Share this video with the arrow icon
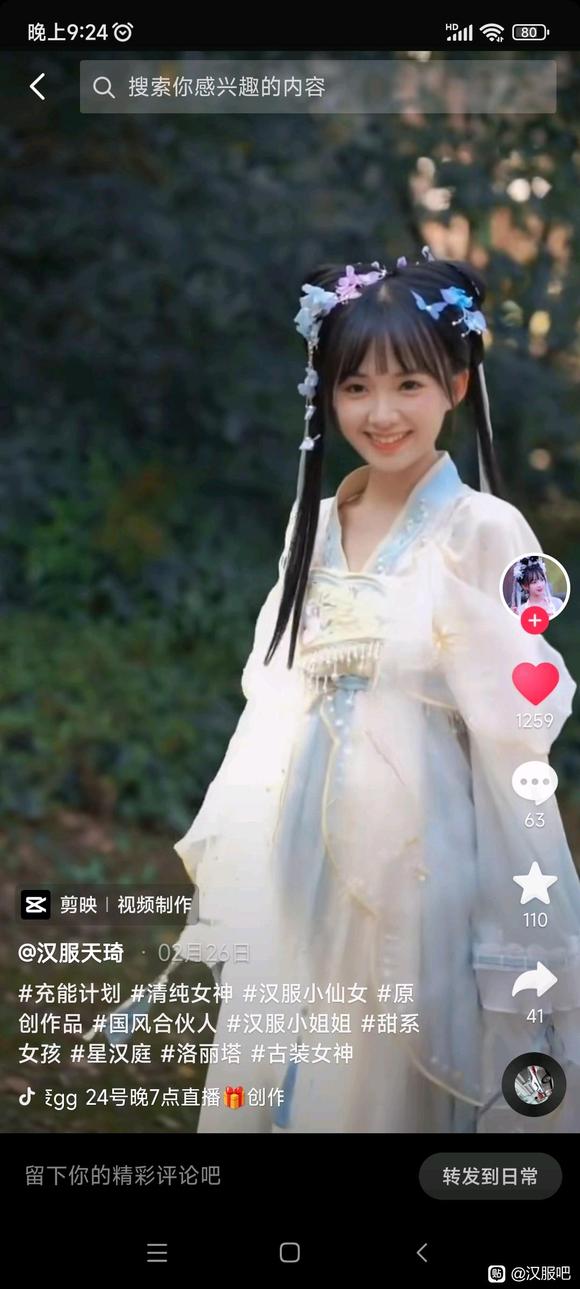This screenshot has width=580, height=1289. click(535, 980)
